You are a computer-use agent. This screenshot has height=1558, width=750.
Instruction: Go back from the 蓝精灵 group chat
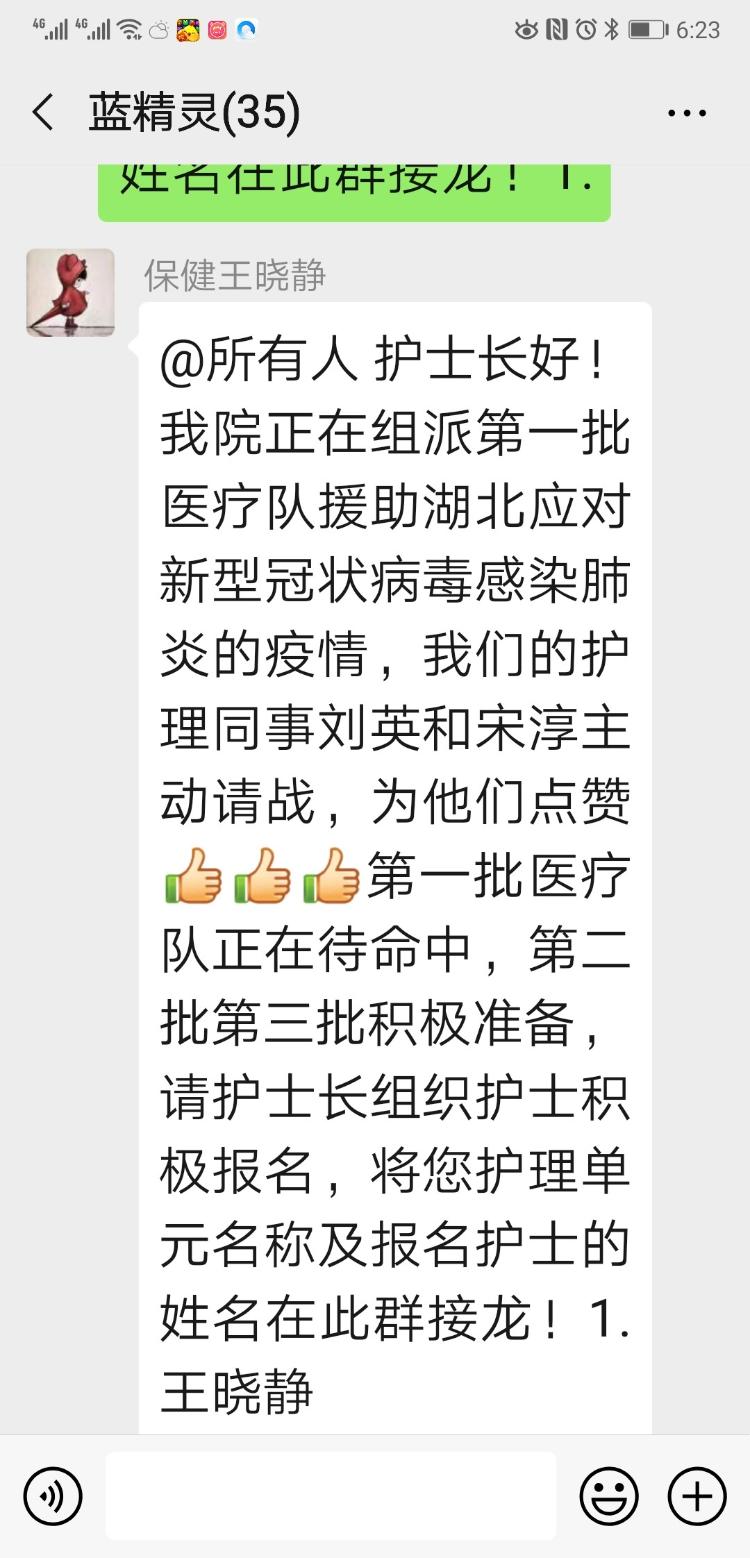(43, 113)
